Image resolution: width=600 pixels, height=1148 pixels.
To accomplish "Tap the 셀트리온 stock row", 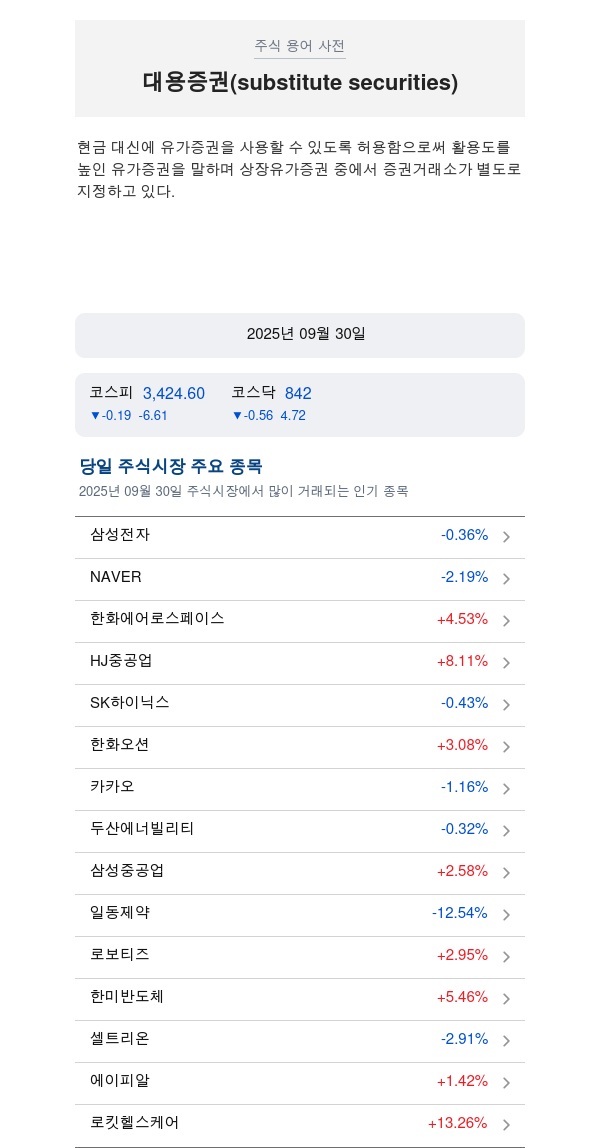I will pyautogui.click(x=299, y=1040).
